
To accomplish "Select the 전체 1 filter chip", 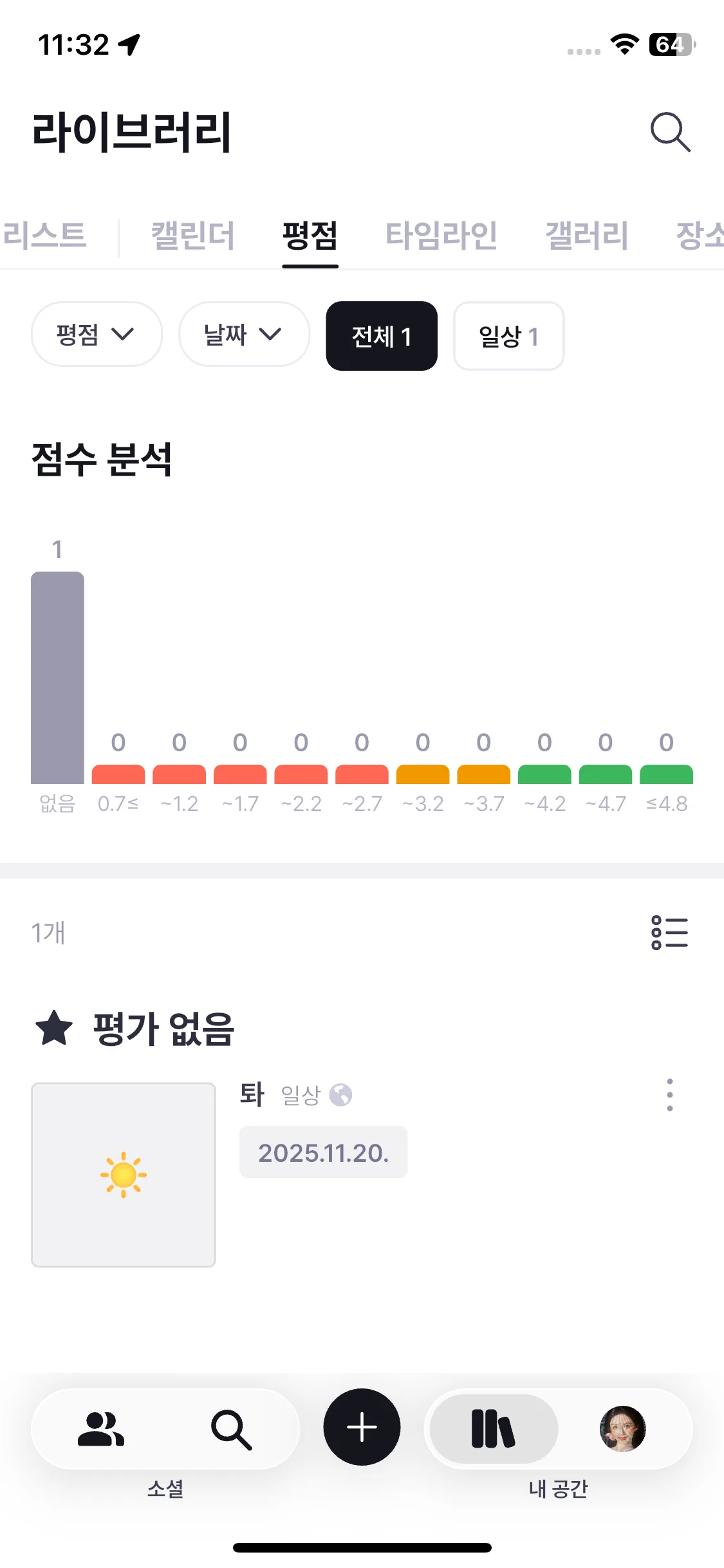I will point(381,336).
